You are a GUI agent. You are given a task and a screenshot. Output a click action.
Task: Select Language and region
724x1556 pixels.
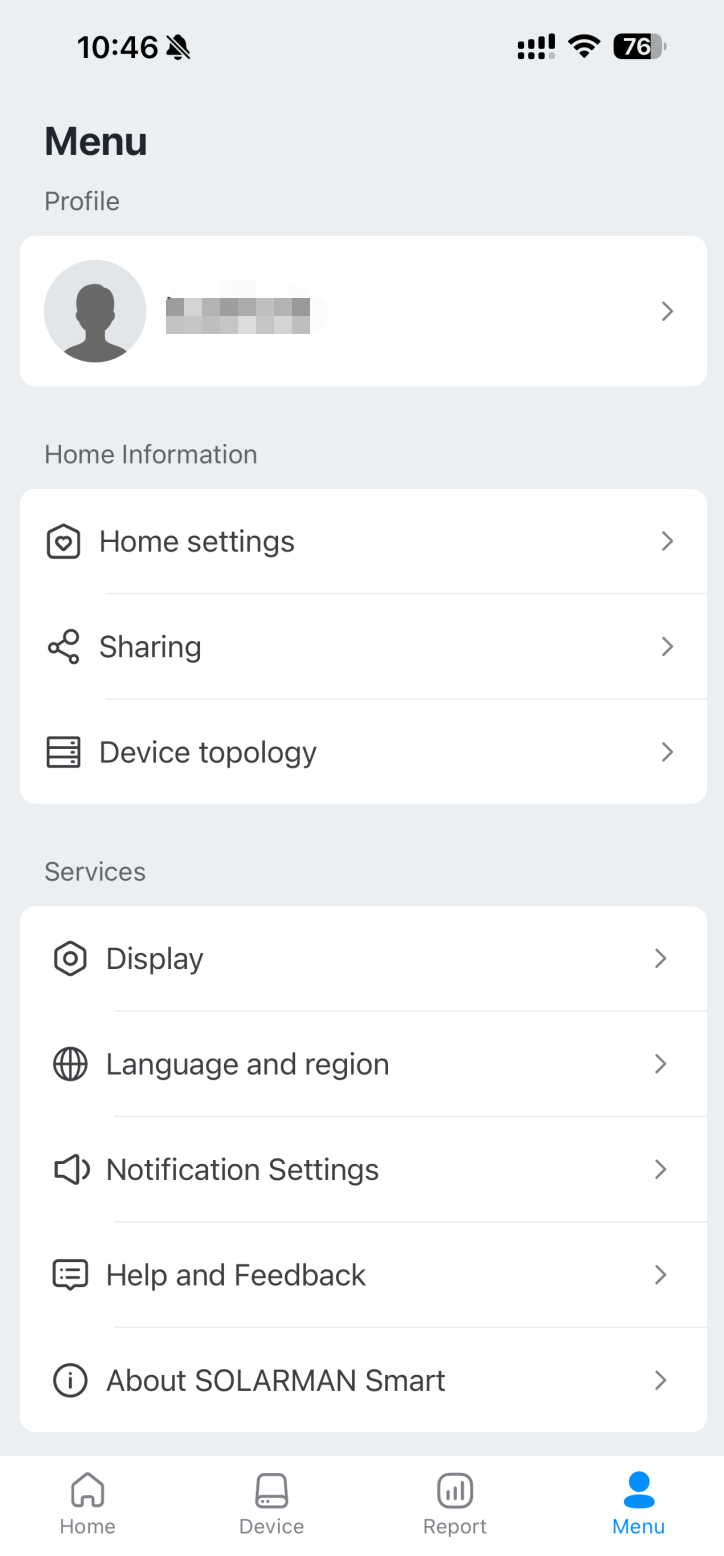[x=362, y=1064]
